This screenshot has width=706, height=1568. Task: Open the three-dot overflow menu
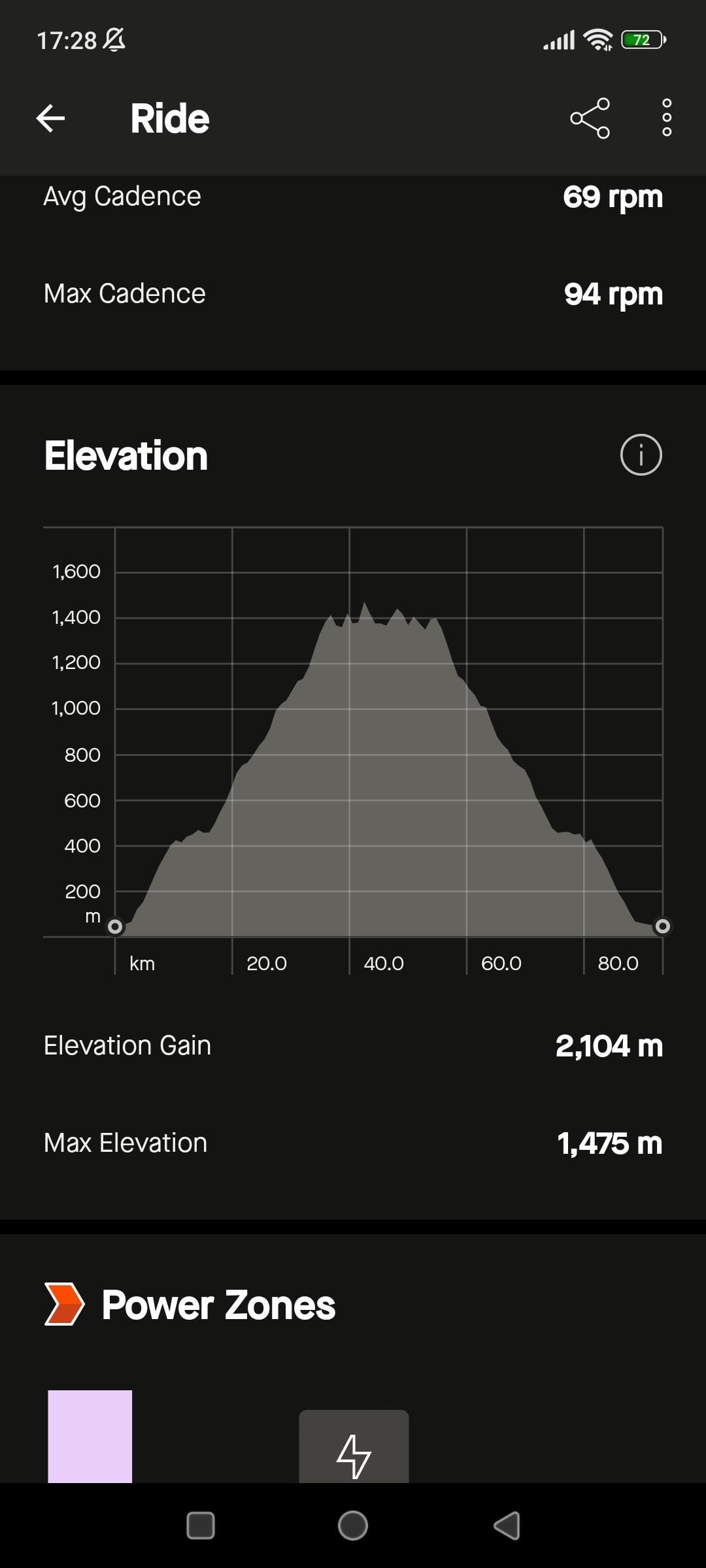pyautogui.click(x=667, y=118)
